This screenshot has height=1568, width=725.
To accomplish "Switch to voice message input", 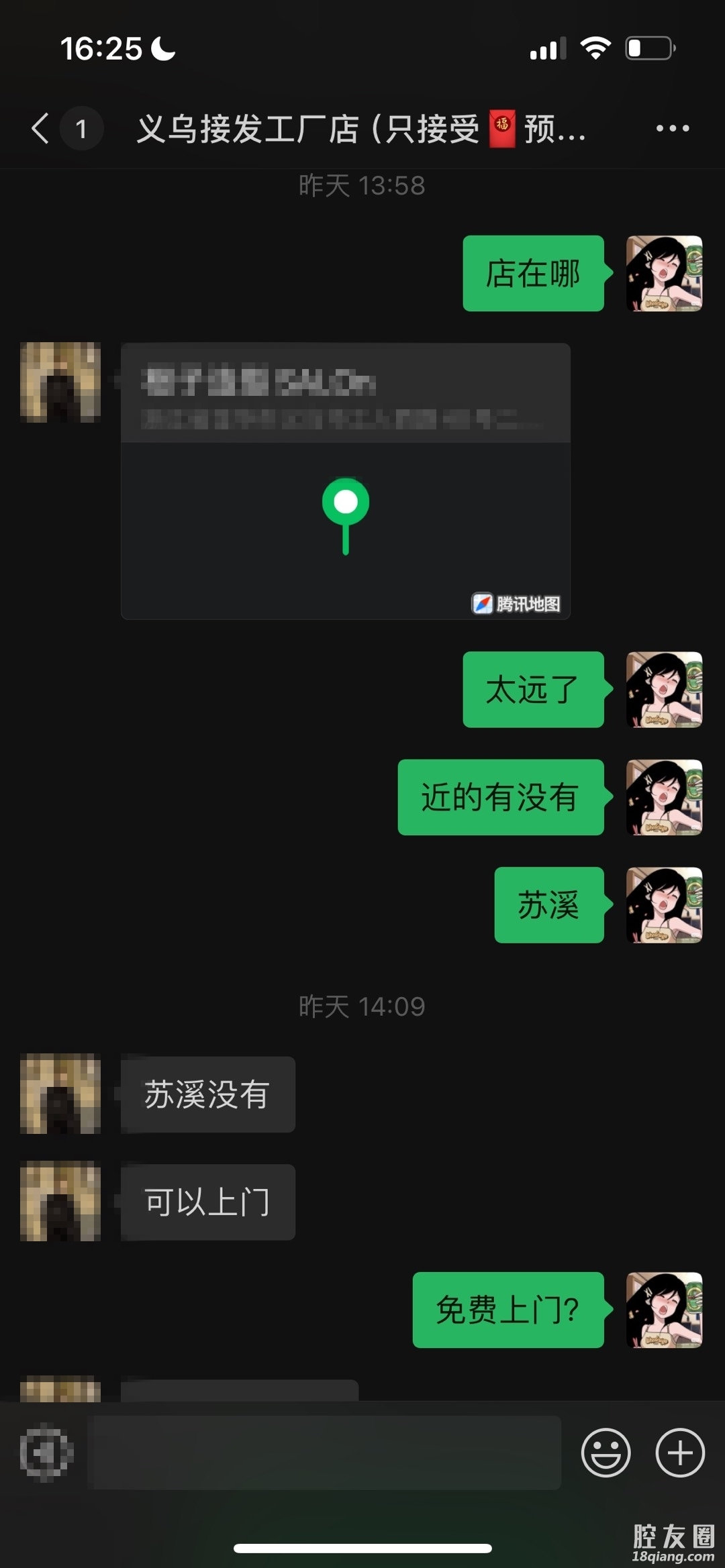I will (x=46, y=1453).
